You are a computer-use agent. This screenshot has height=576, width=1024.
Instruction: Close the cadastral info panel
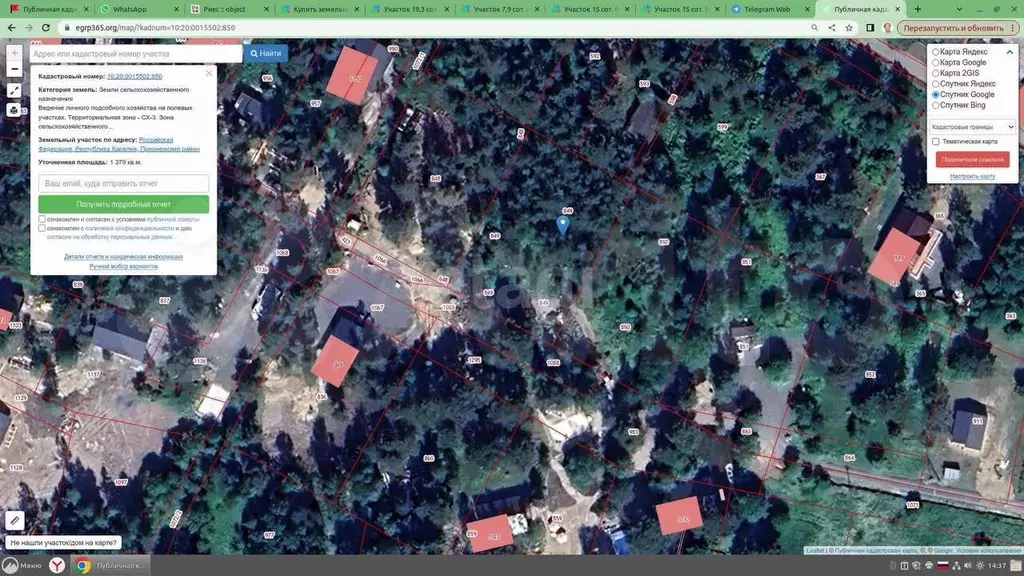coord(209,73)
